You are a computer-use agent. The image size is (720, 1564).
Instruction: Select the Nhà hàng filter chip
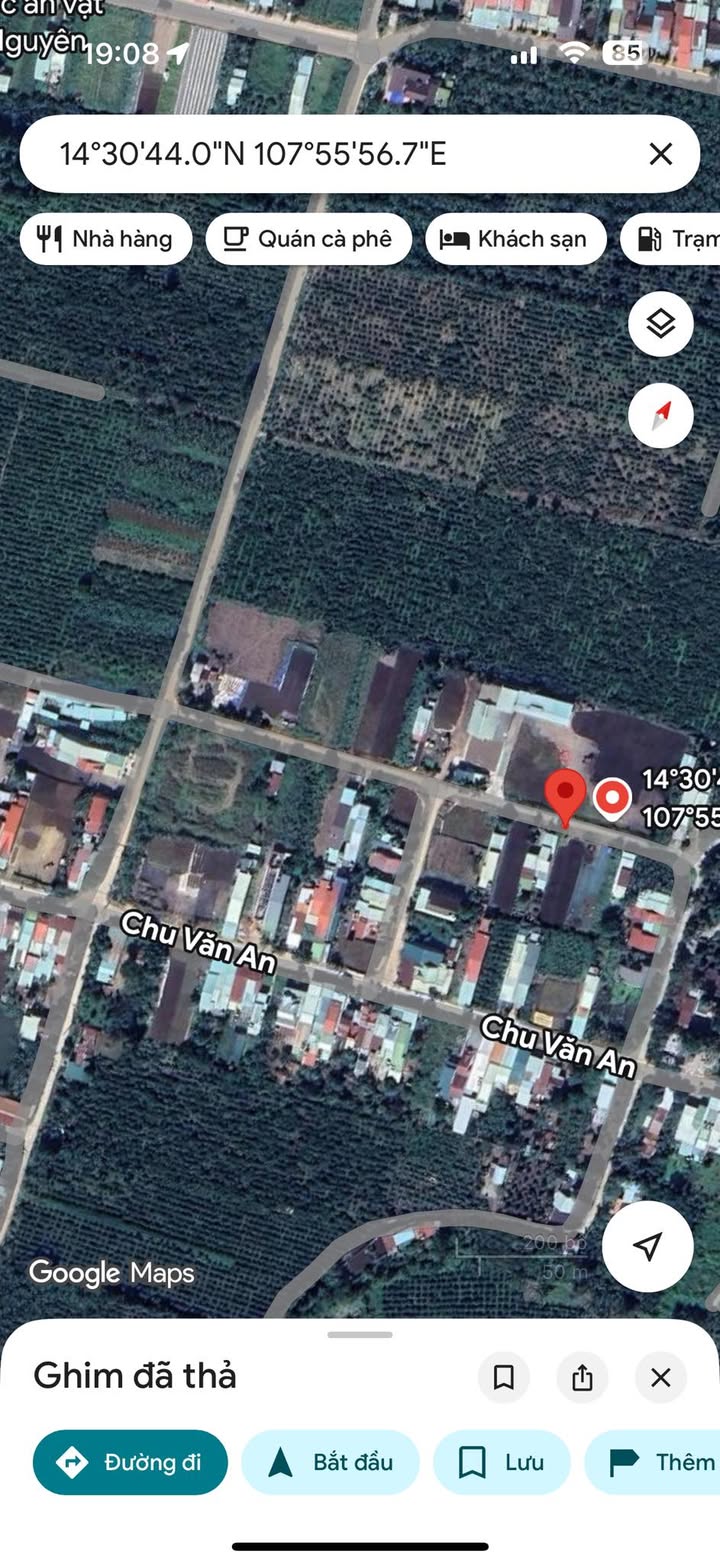pyautogui.click(x=106, y=239)
